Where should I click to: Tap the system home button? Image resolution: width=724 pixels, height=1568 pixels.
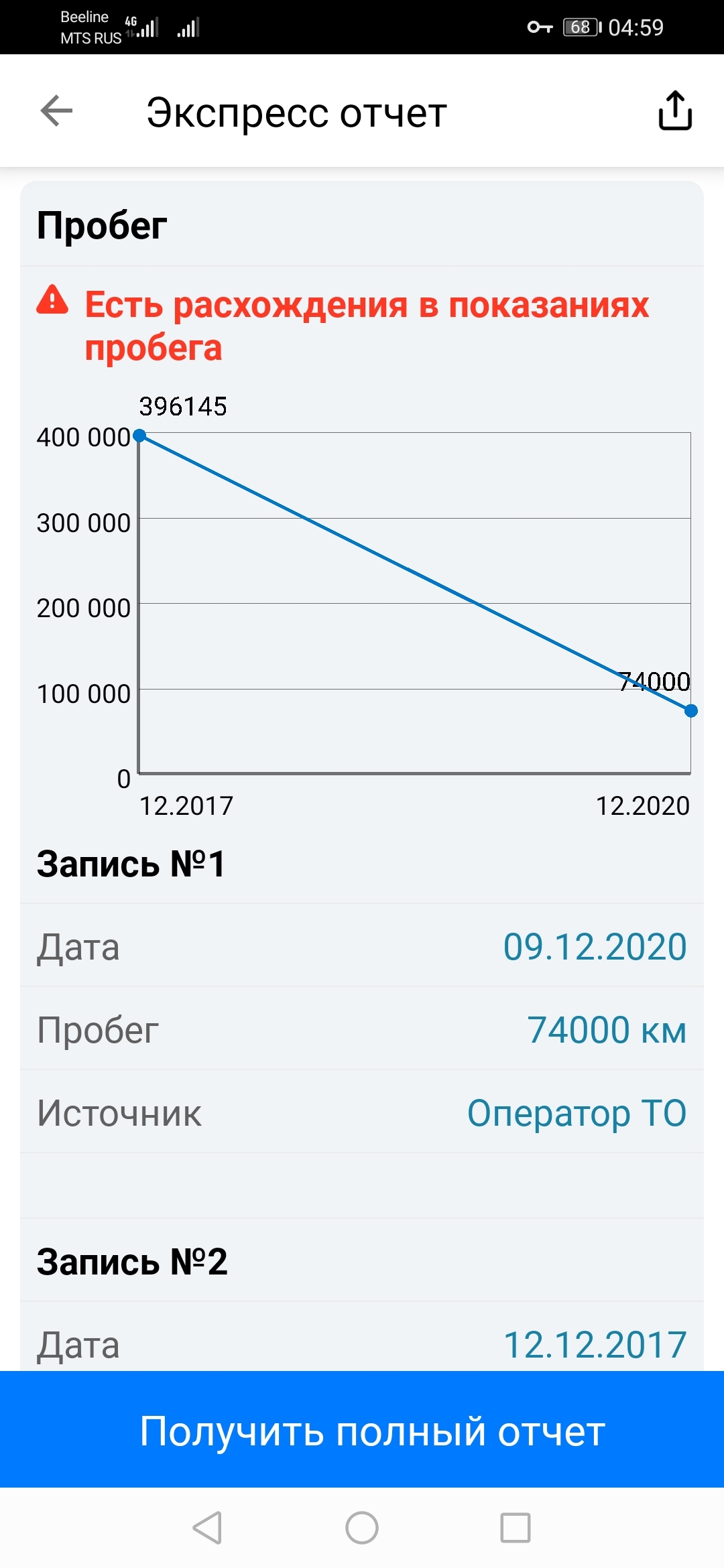tap(362, 1528)
